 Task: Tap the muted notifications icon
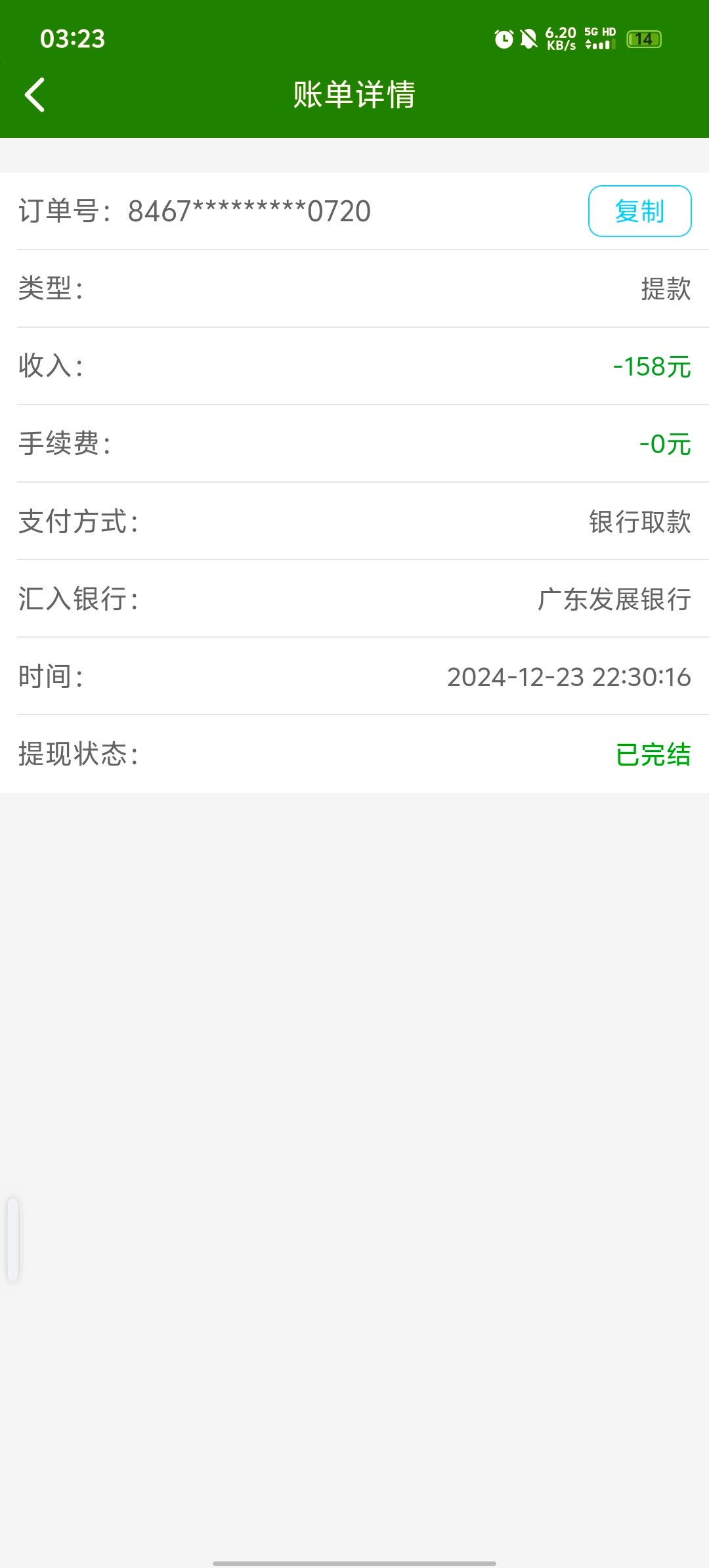(529, 39)
